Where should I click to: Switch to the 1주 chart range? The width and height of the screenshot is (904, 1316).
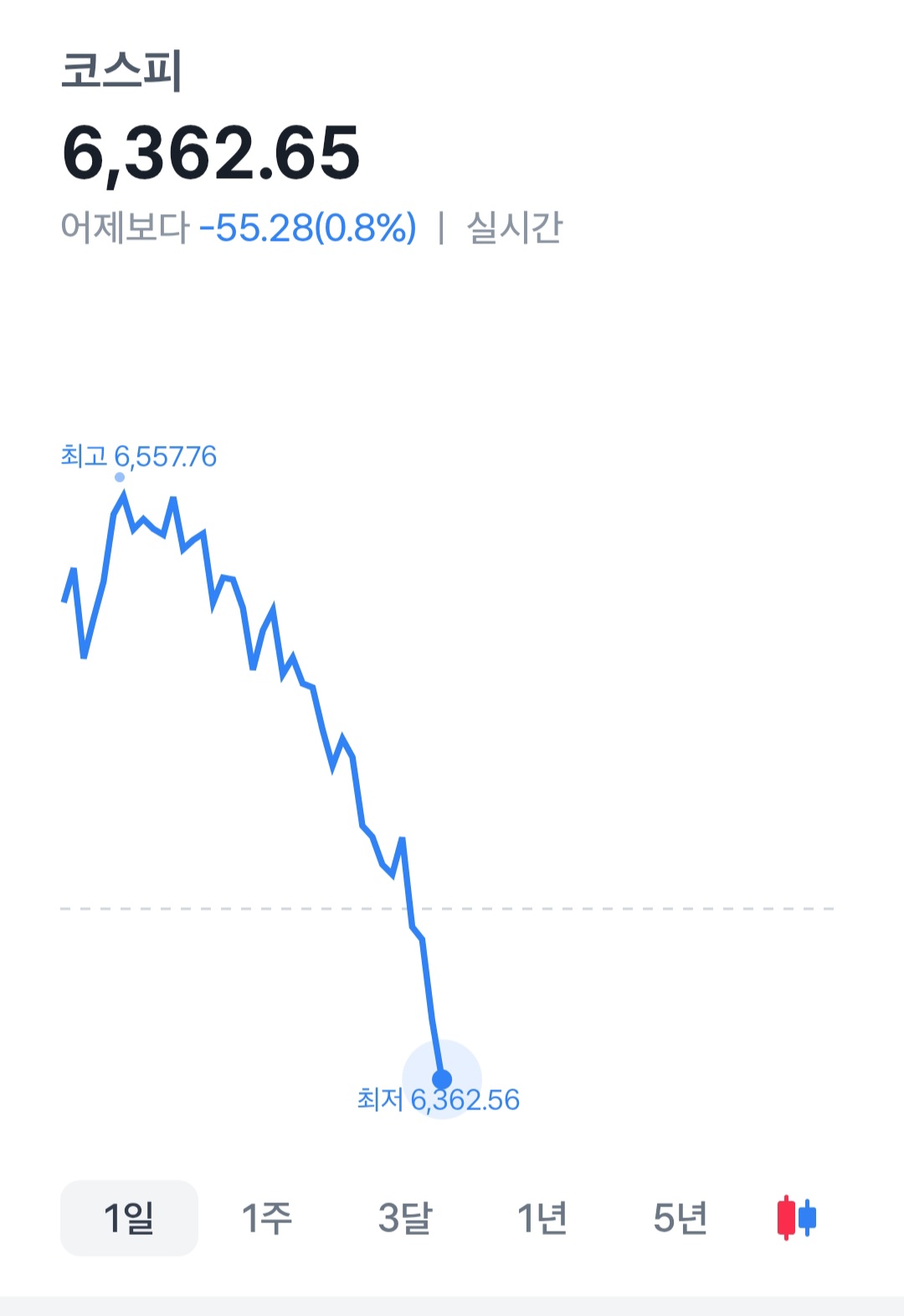pyautogui.click(x=266, y=1217)
